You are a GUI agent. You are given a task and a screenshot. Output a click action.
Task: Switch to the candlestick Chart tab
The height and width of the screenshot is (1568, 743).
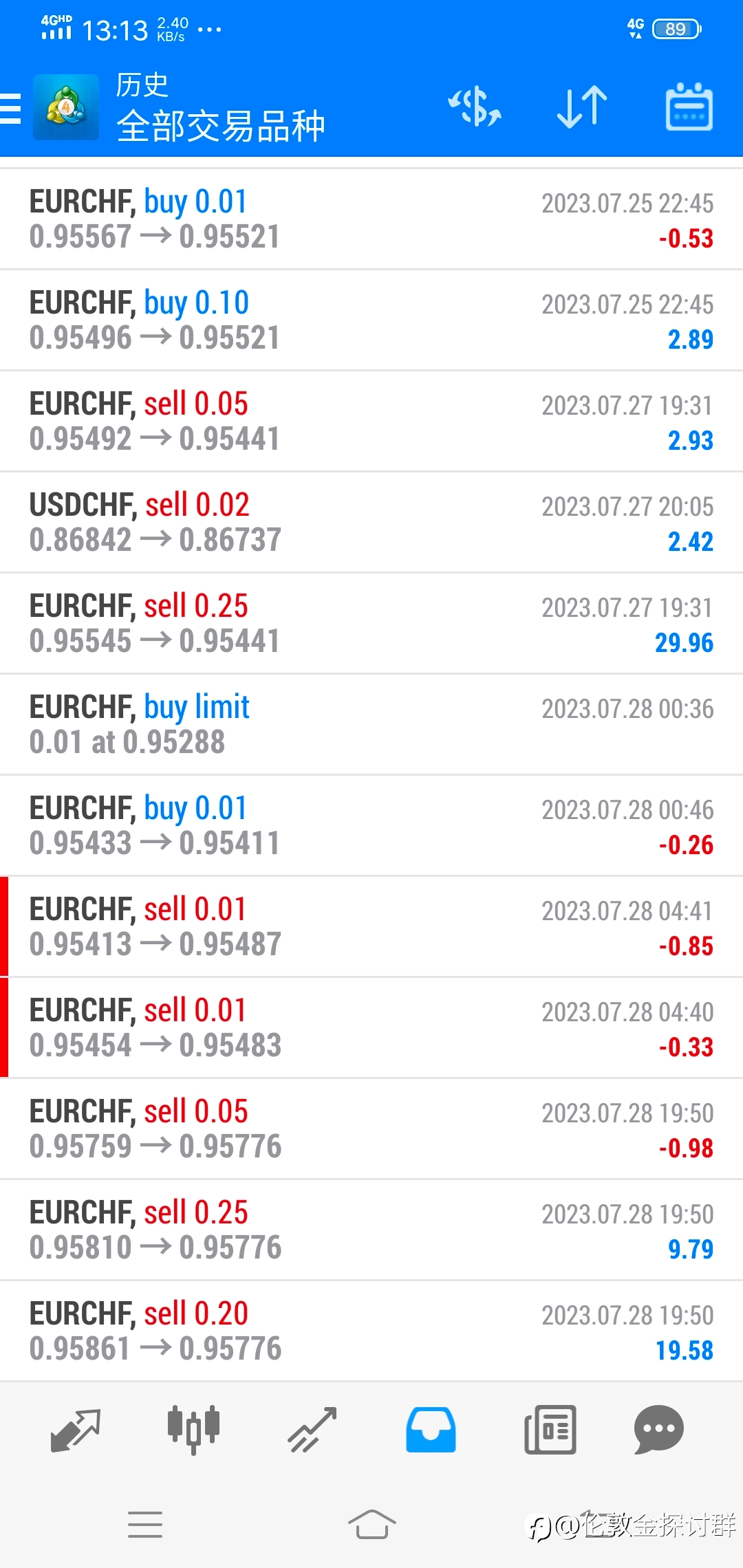click(193, 1430)
